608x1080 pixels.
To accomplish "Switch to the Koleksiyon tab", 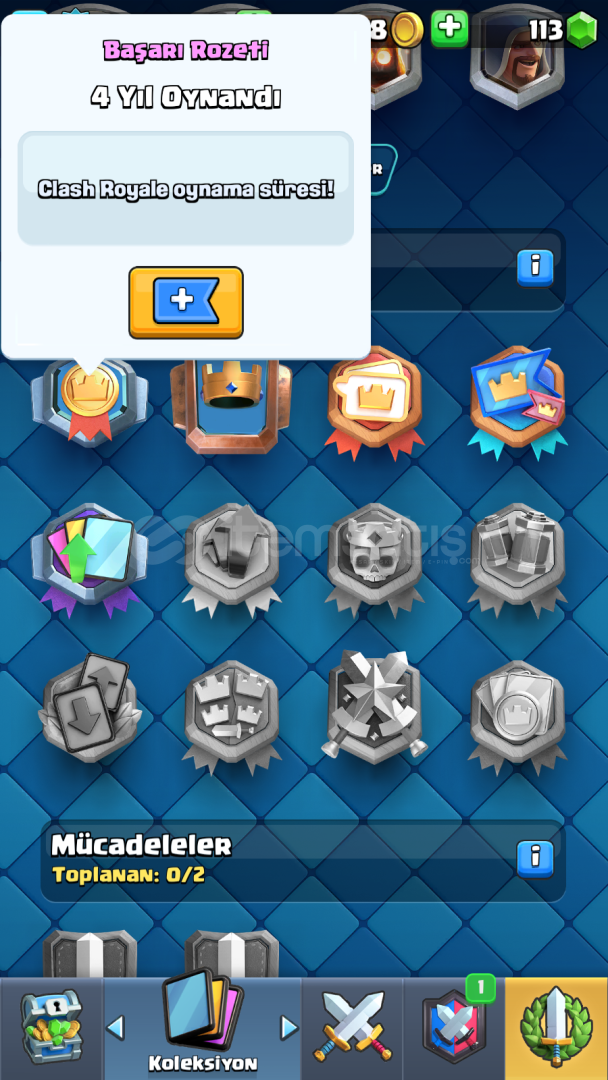I will click(x=202, y=1028).
